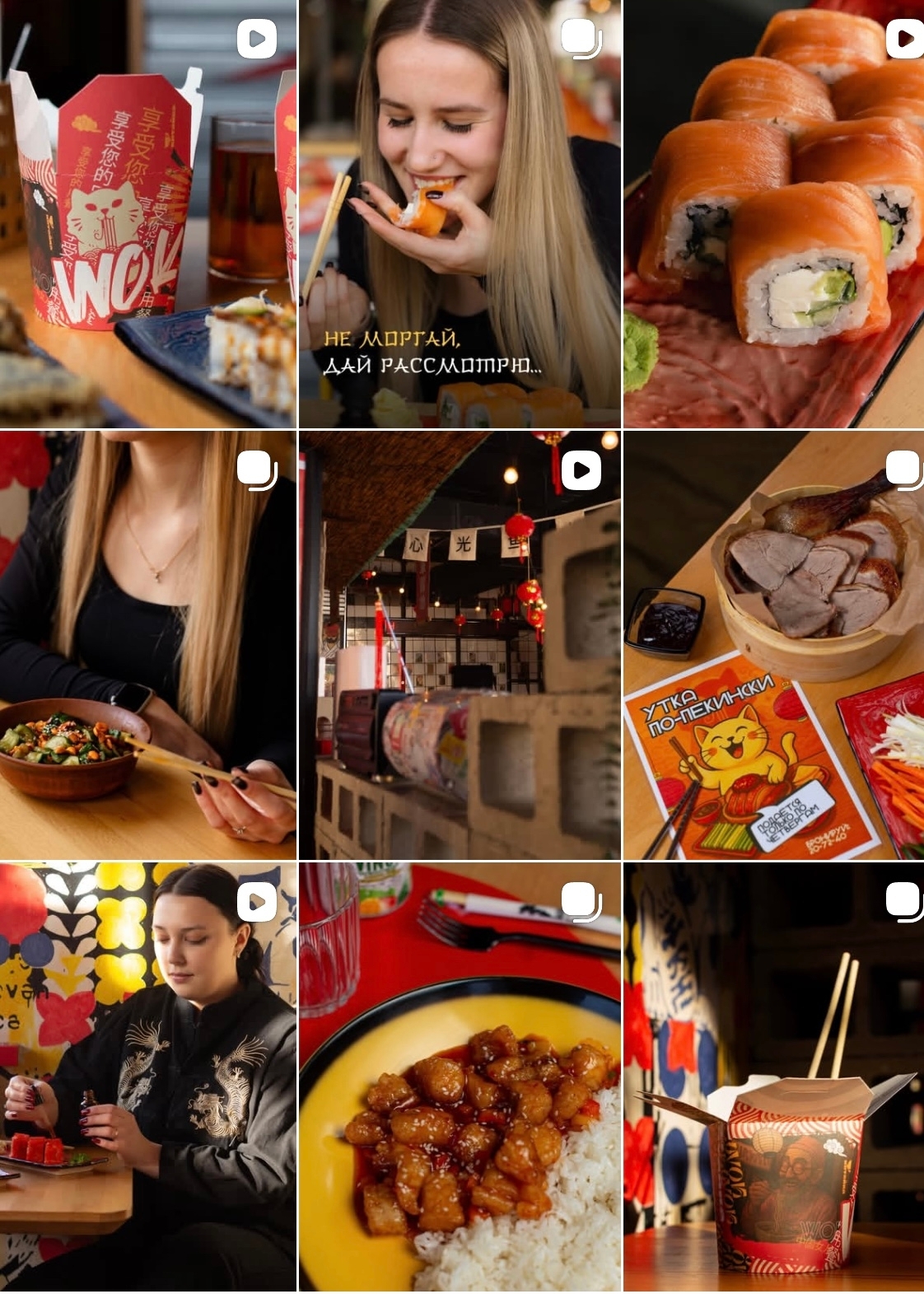924x1294 pixels.
Task: Open the post with a salad bowl and chopsticks
Action: point(147,645)
